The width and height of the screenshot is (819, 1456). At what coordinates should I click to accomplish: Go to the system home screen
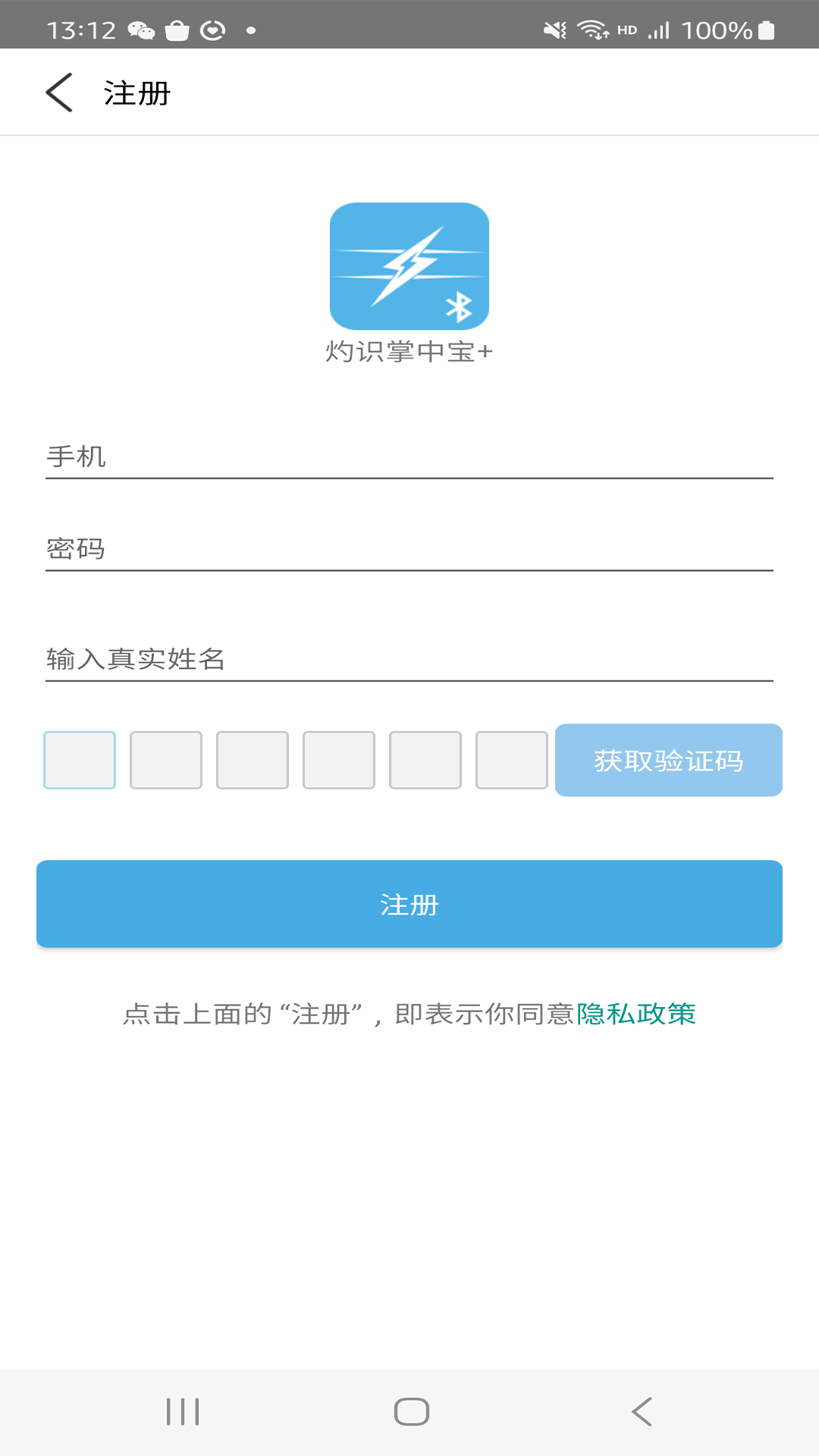(x=411, y=1411)
